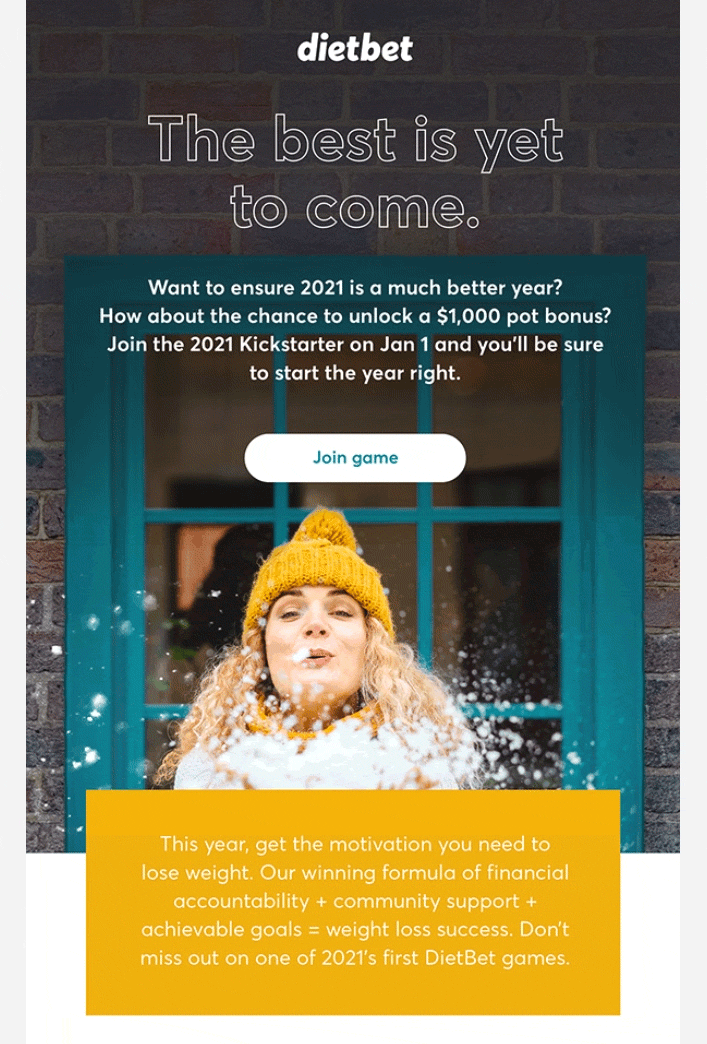The height and width of the screenshot is (1044, 707).
Task: Tap the Join game button
Action: (x=355, y=458)
